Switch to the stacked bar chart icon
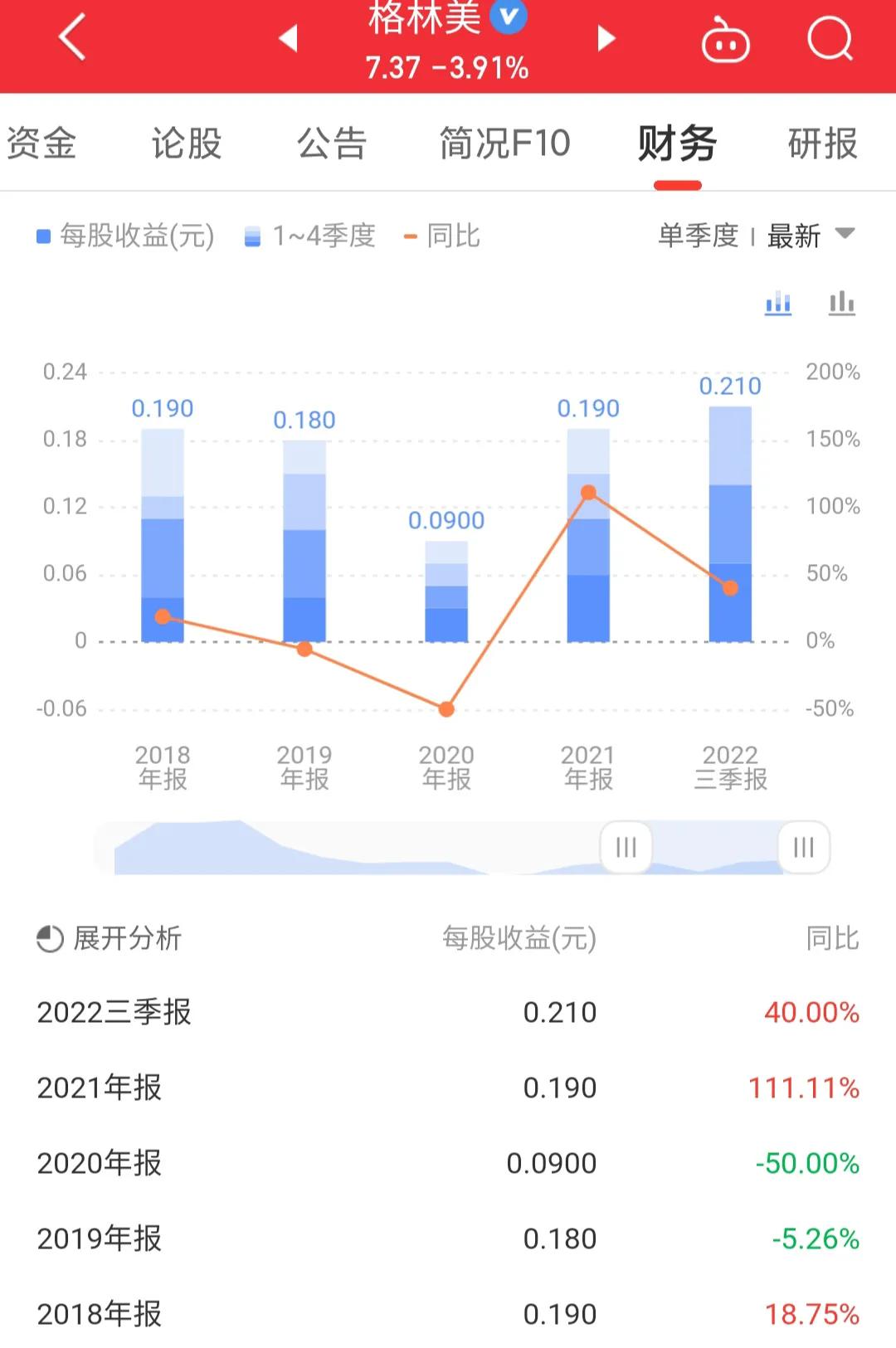This screenshot has height=1348, width=896. [777, 304]
